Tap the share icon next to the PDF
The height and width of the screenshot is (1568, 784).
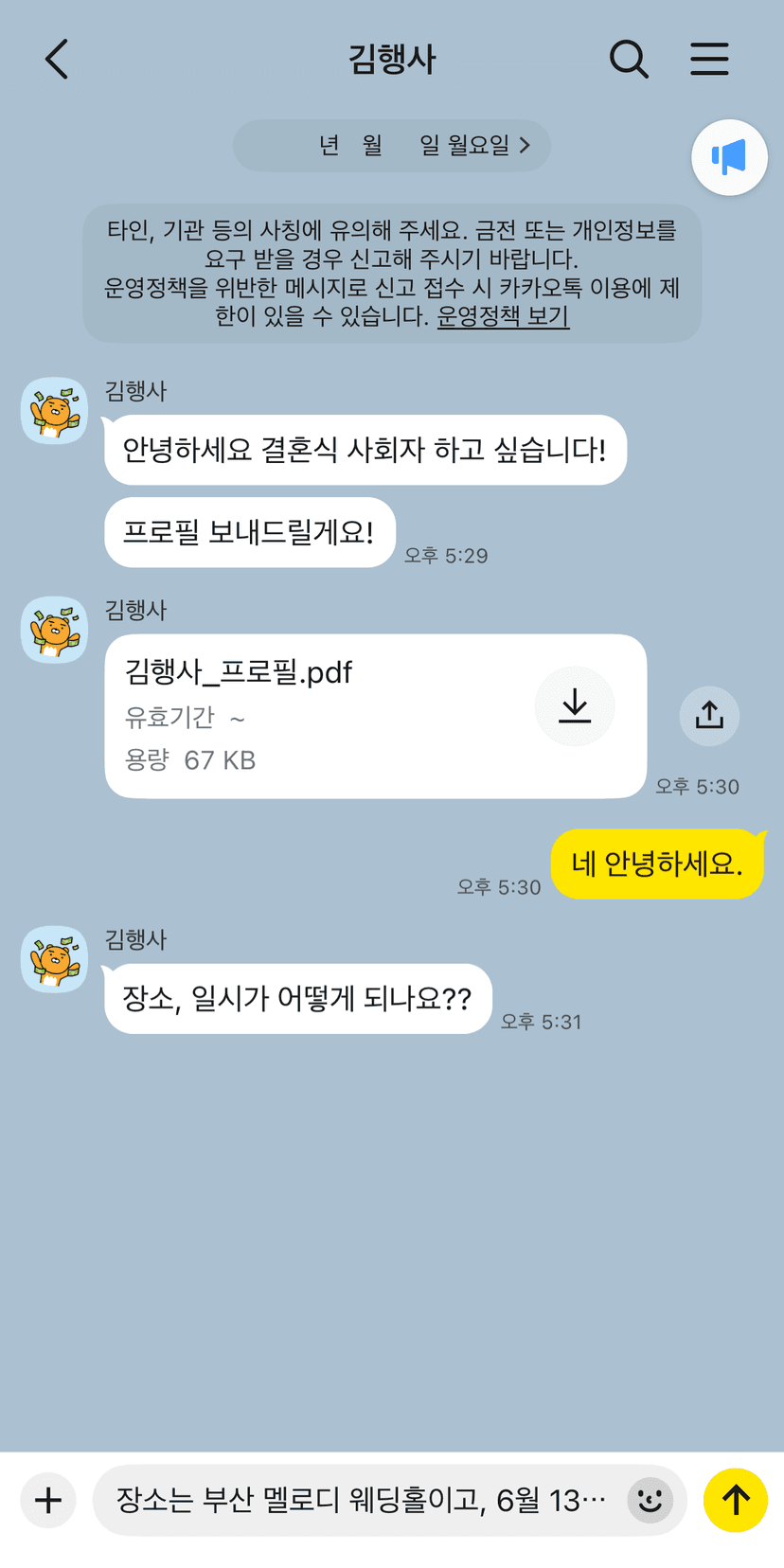coord(709,717)
